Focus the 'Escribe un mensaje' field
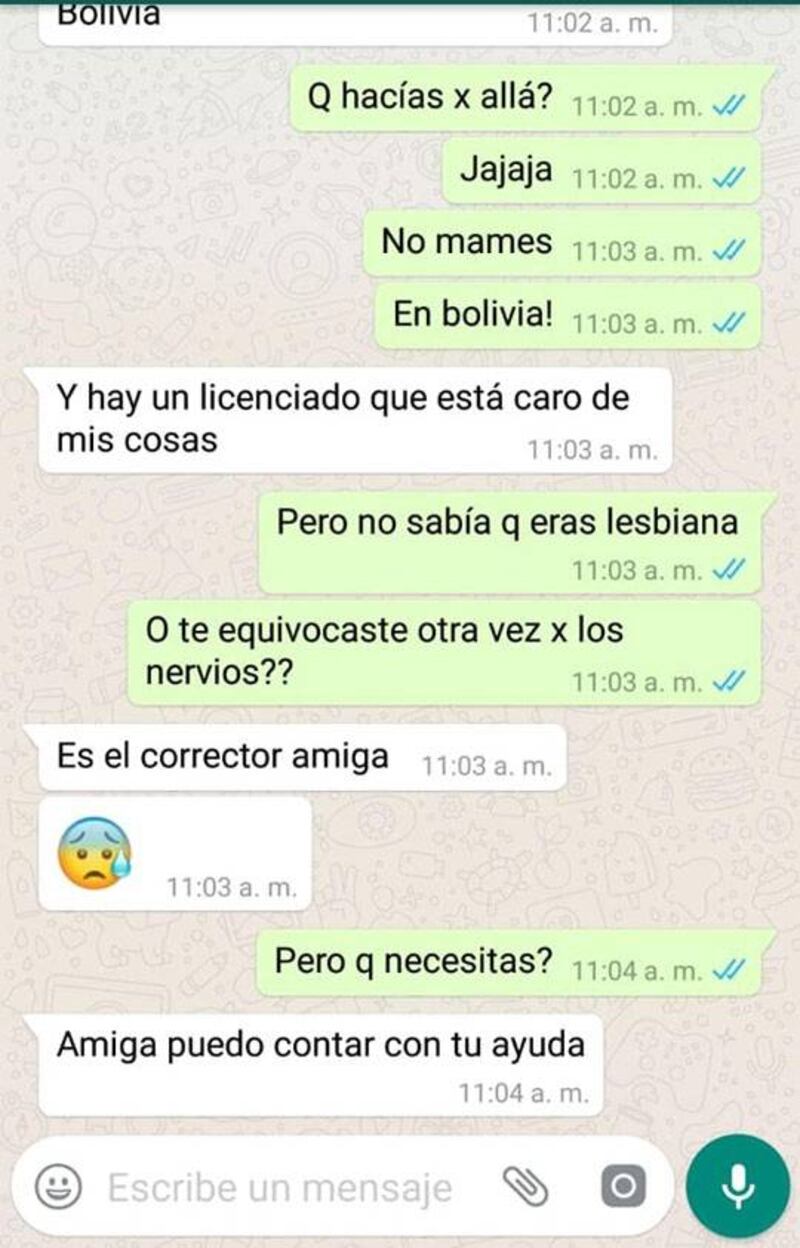800x1248 pixels. point(280,1188)
